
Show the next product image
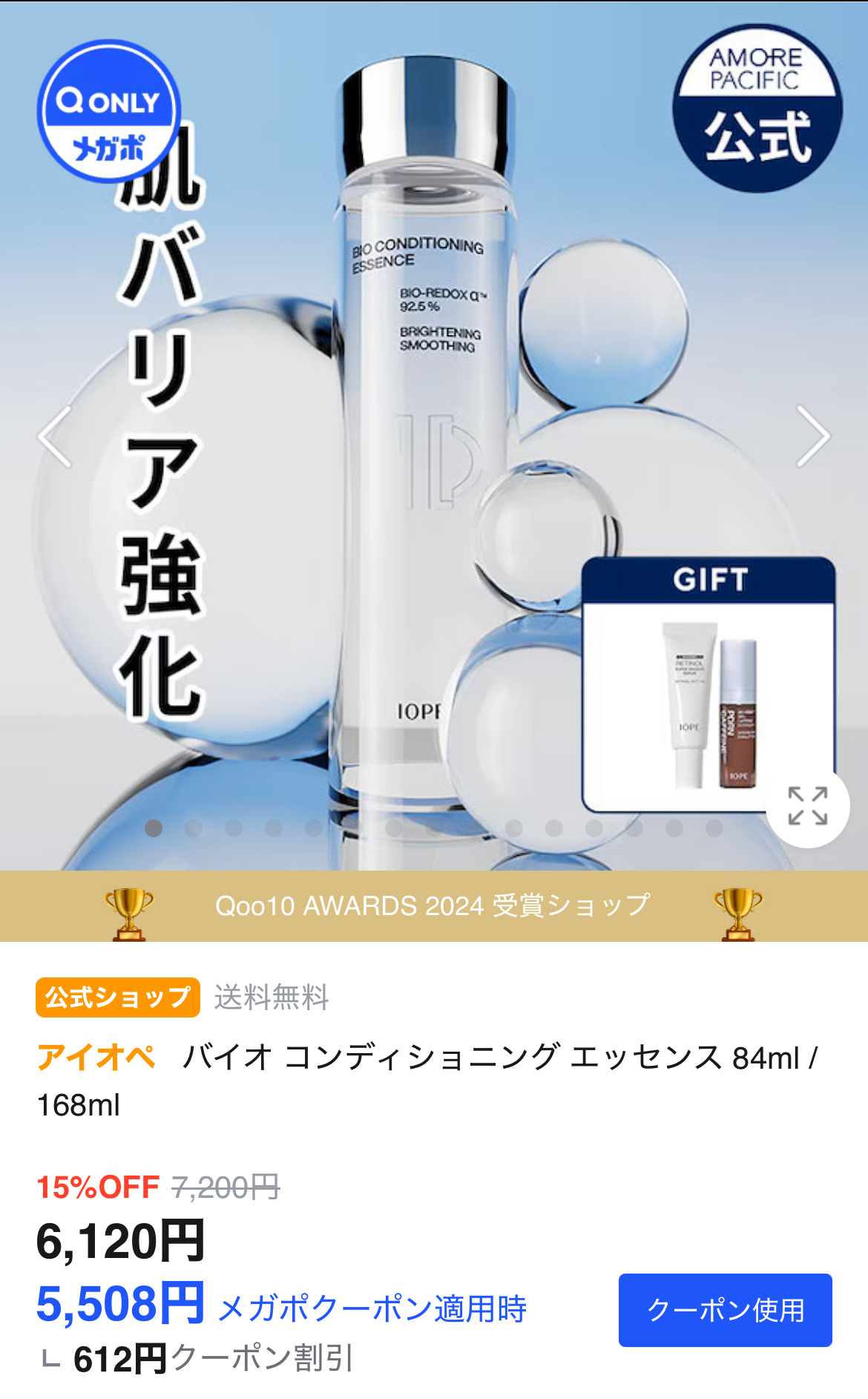(813, 436)
